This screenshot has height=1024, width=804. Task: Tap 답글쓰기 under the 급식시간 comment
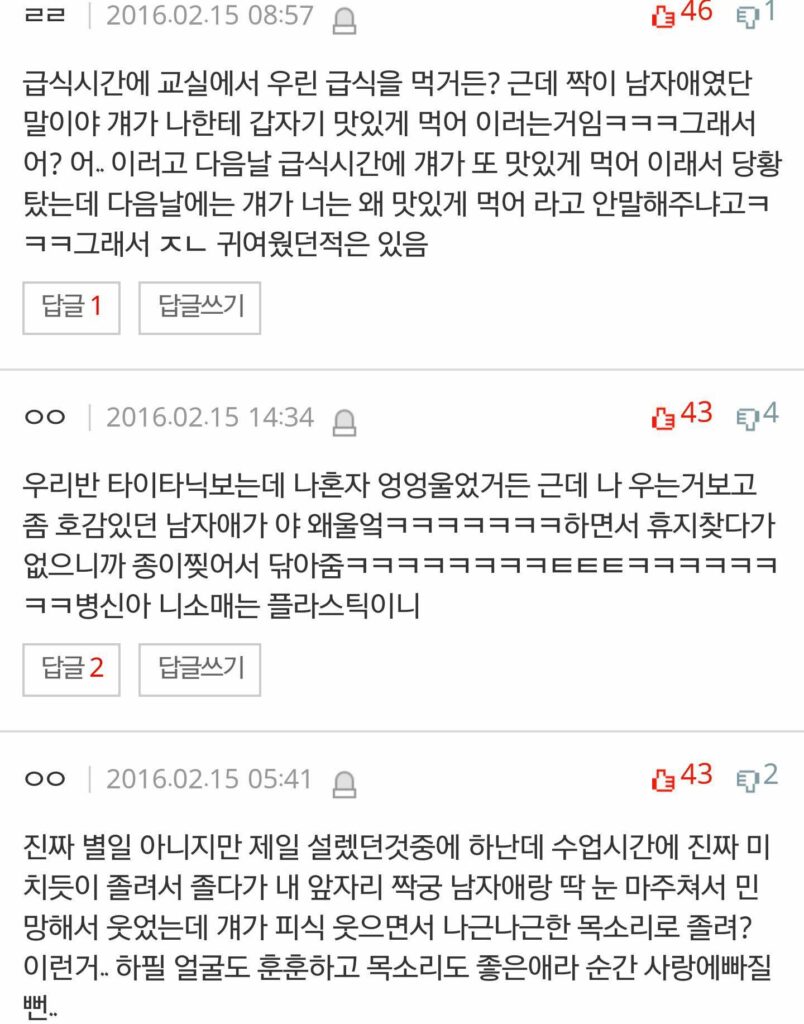coord(199,307)
